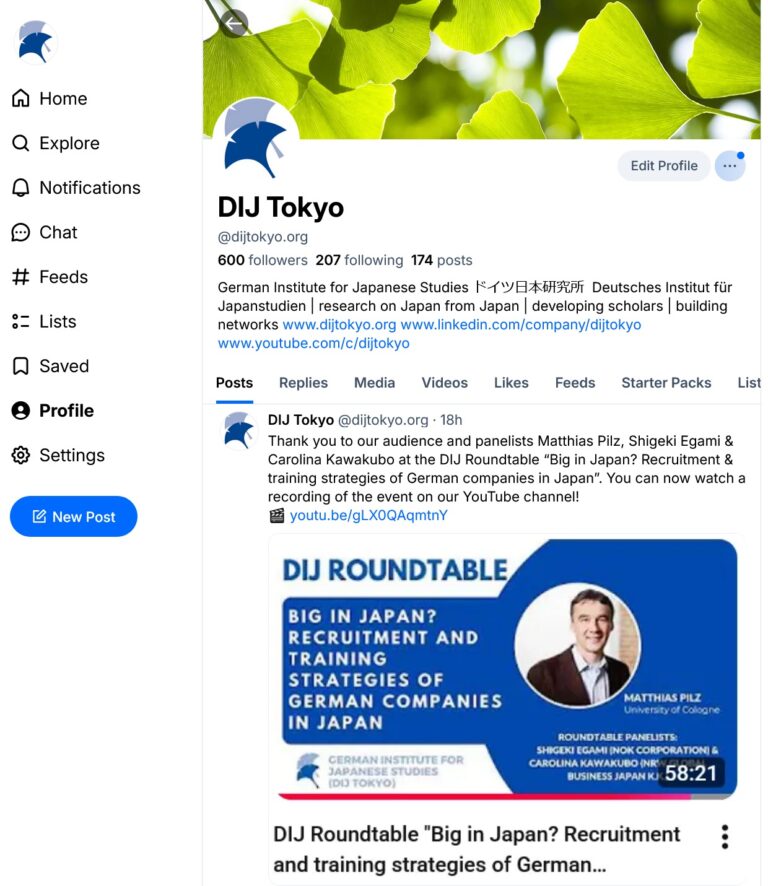This screenshot has height=886, width=768.
Task: Open the profile more options menu
Action: pyautogui.click(x=730, y=166)
